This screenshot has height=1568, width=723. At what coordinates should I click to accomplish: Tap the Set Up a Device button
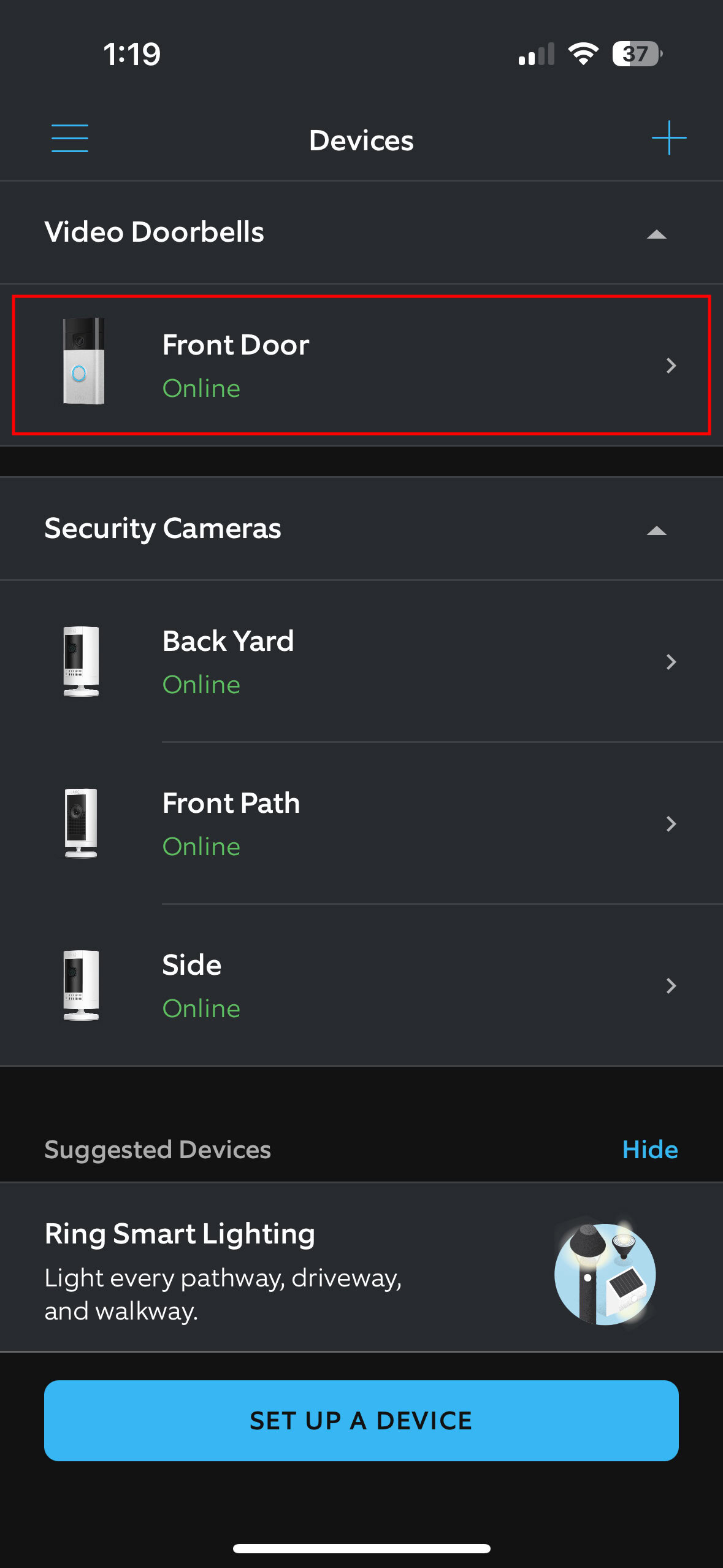(361, 1421)
